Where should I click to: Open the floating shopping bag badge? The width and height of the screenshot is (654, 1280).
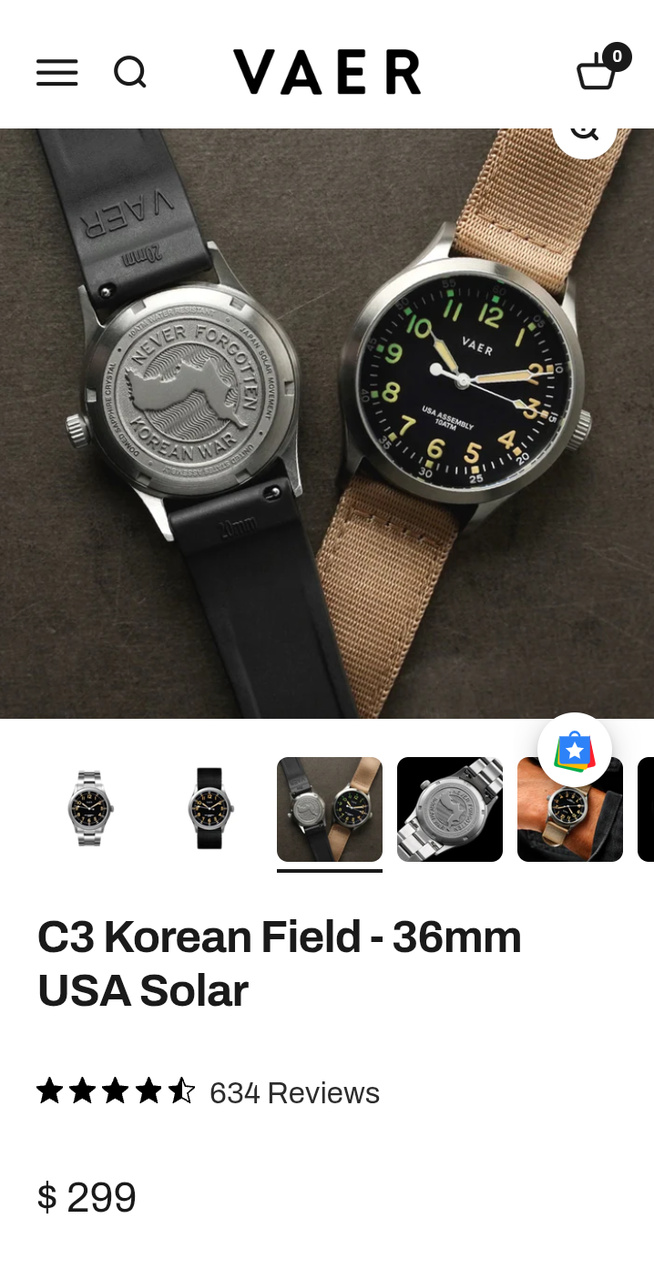(x=574, y=749)
